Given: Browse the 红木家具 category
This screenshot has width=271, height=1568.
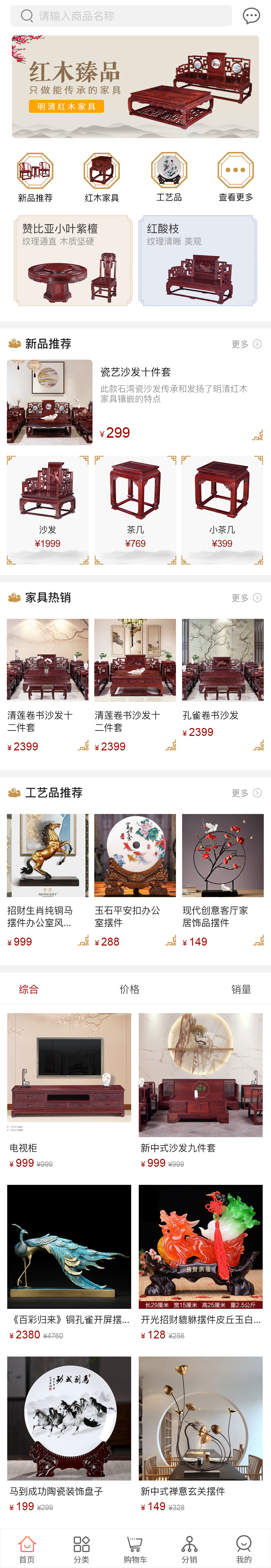Looking at the screenshot, I should [x=102, y=177].
